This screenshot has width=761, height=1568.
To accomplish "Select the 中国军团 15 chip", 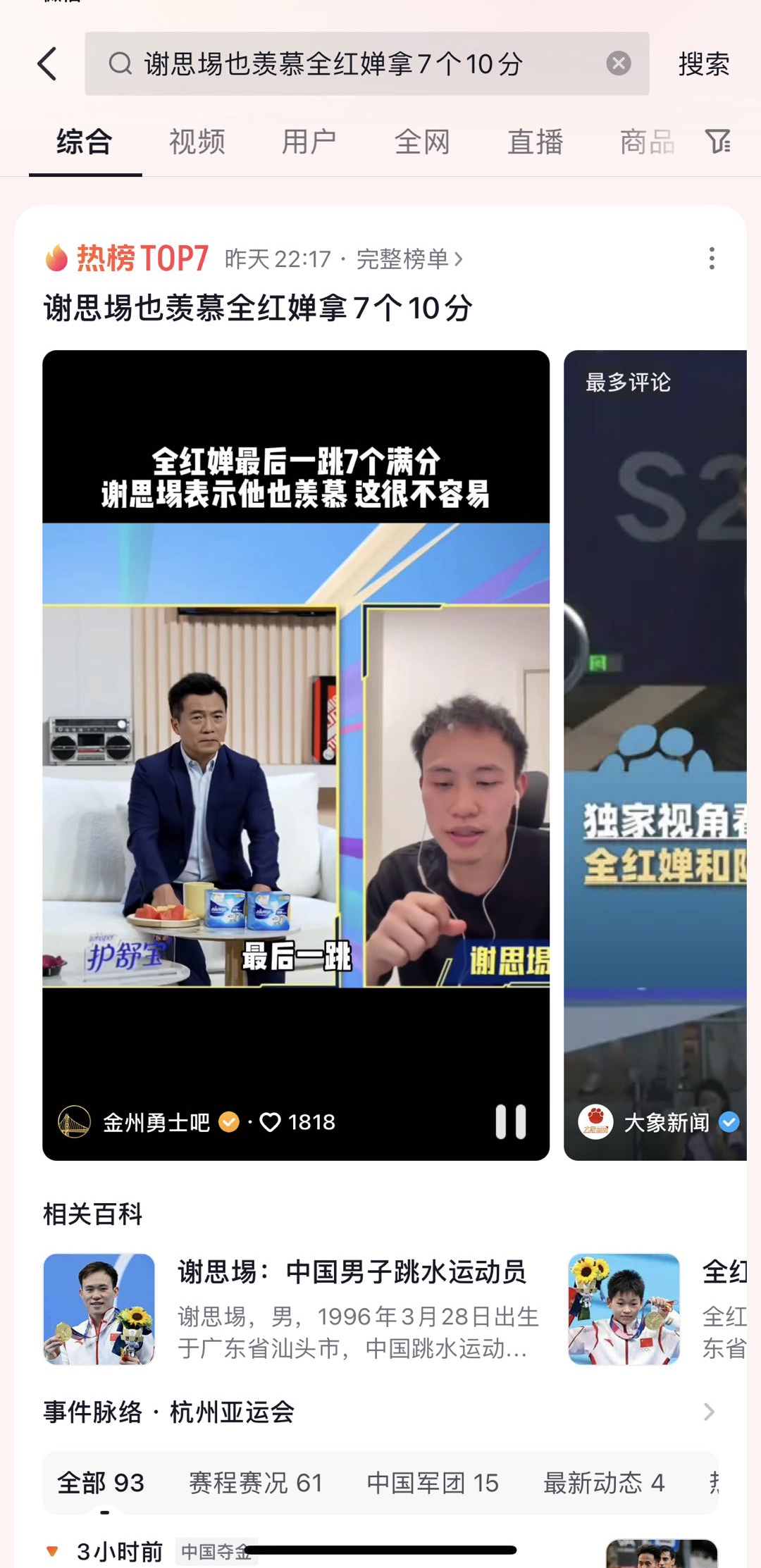I will pyautogui.click(x=432, y=1483).
